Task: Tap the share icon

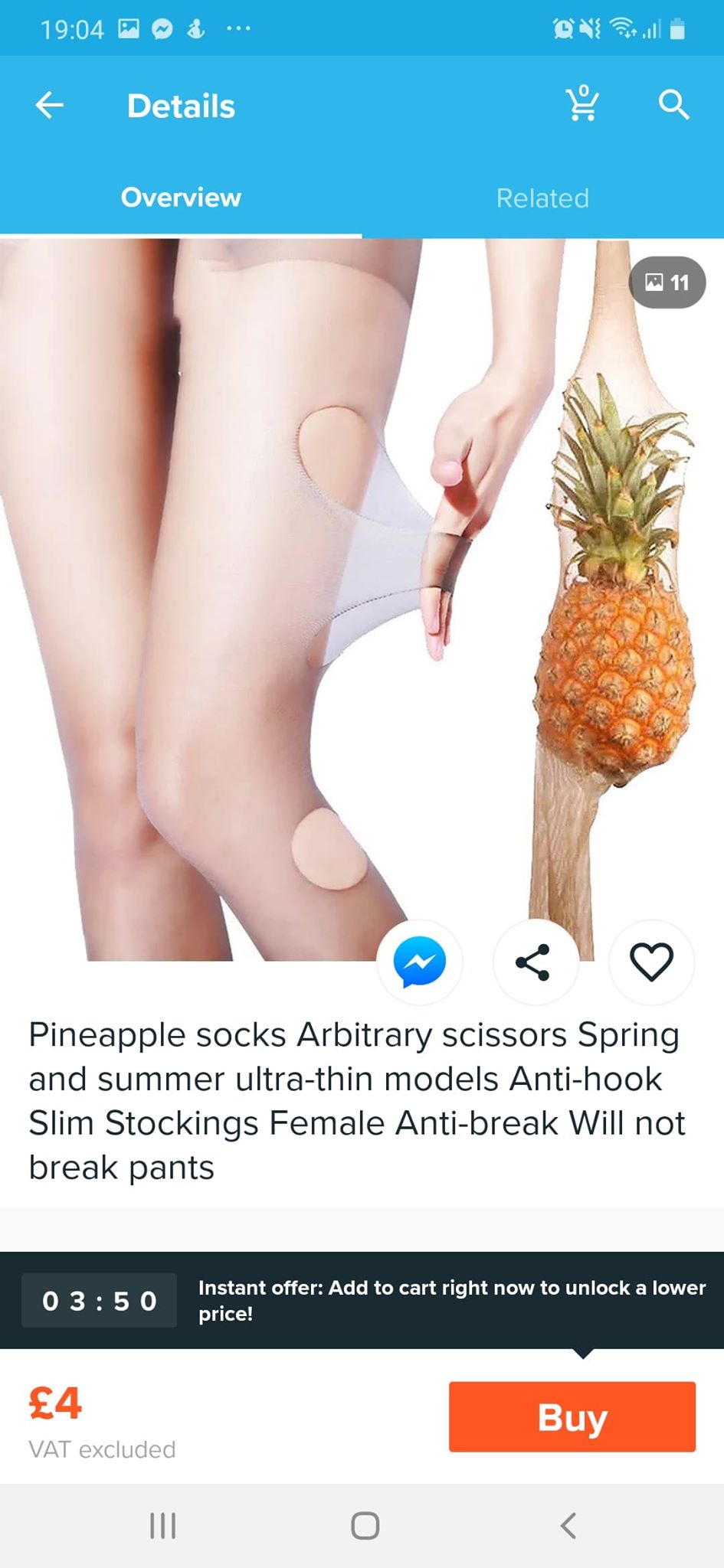Action: pyautogui.click(x=533, y=962)
